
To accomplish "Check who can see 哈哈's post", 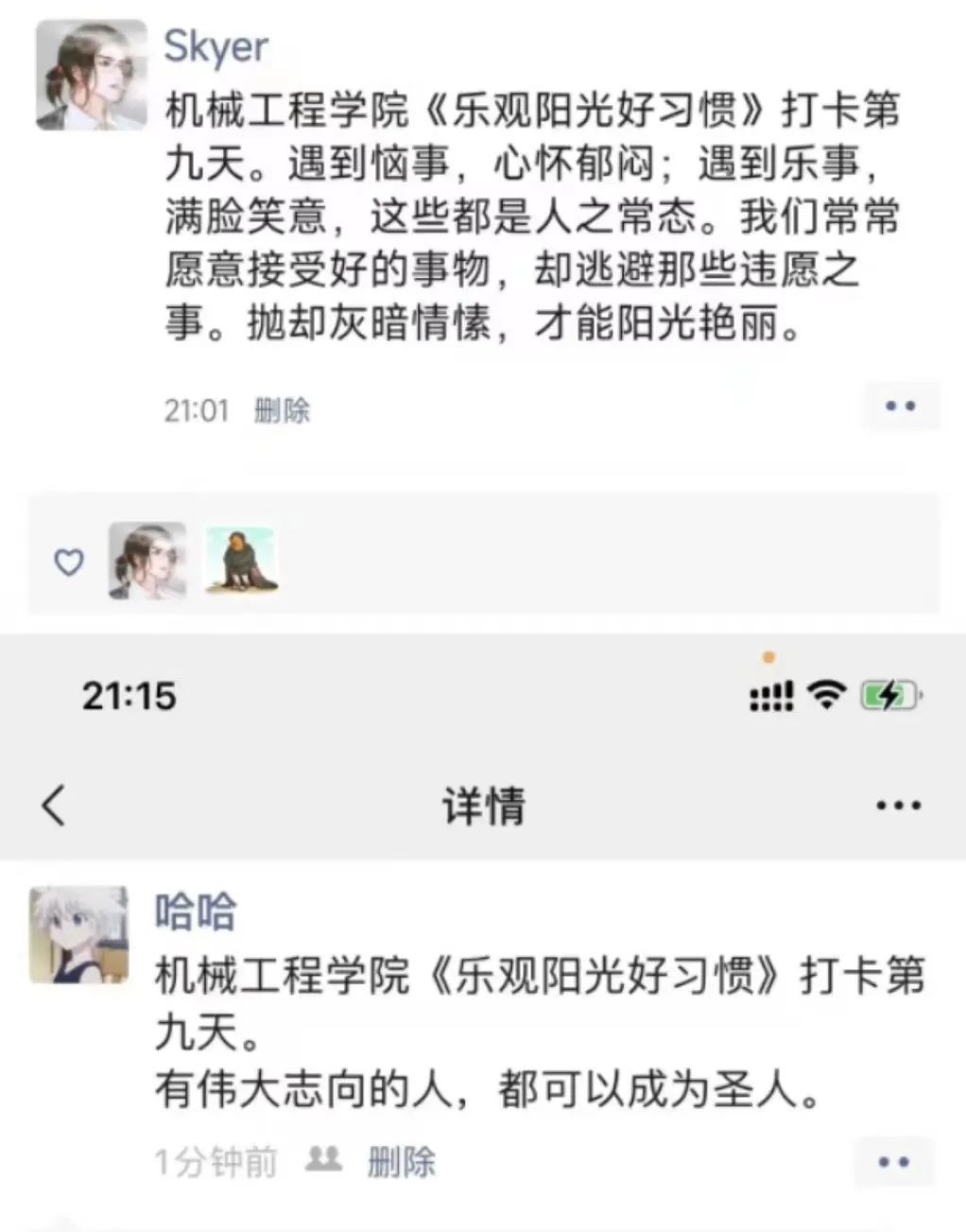I will click(x=323, y=1159).
